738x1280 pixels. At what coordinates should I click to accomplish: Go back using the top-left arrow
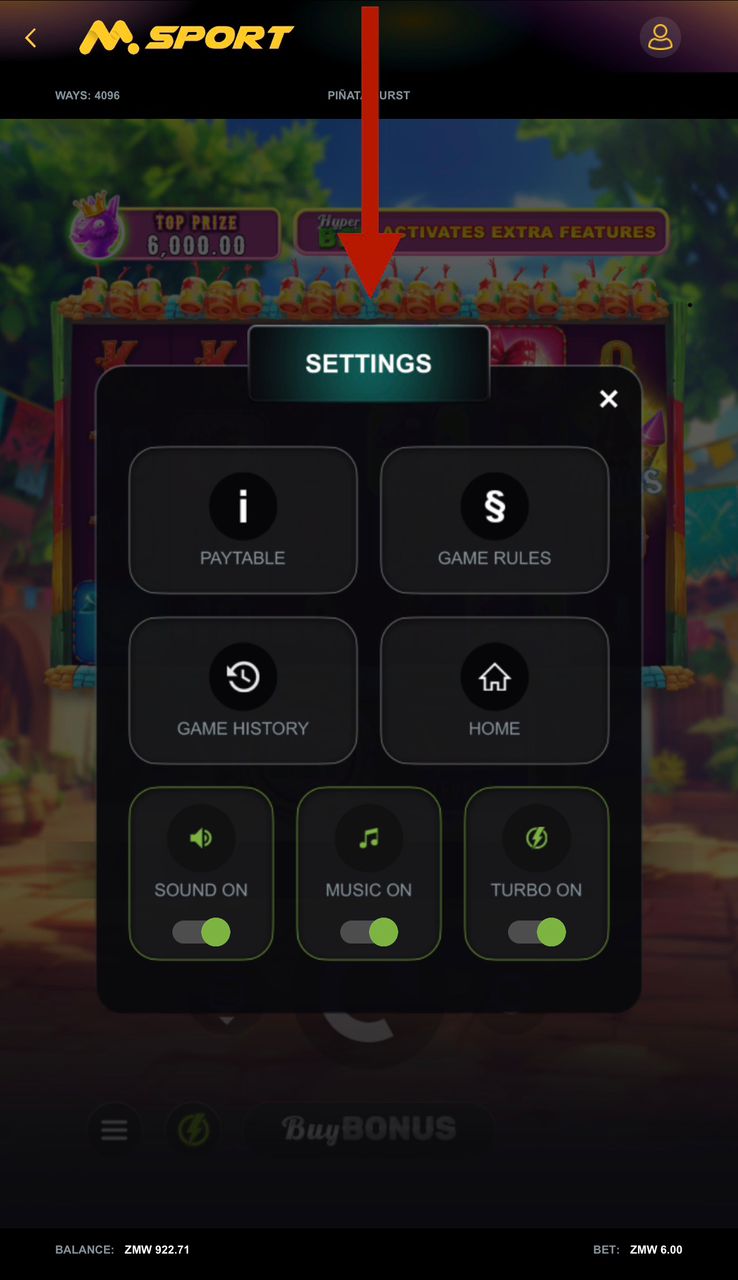pos(31,38)
